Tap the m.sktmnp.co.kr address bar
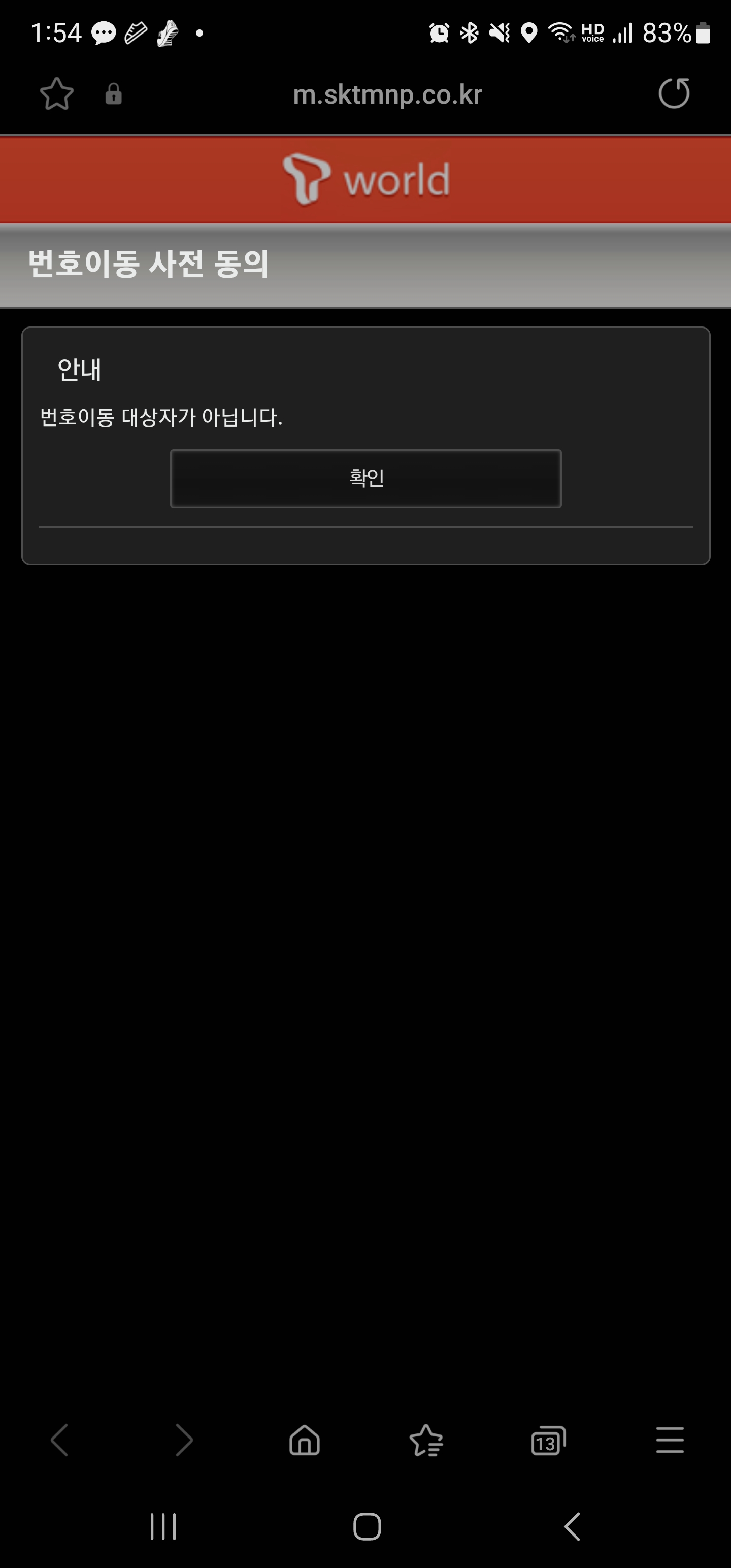Image resolution: width=731 pixels, height=1568 pixels. point(387,95)
